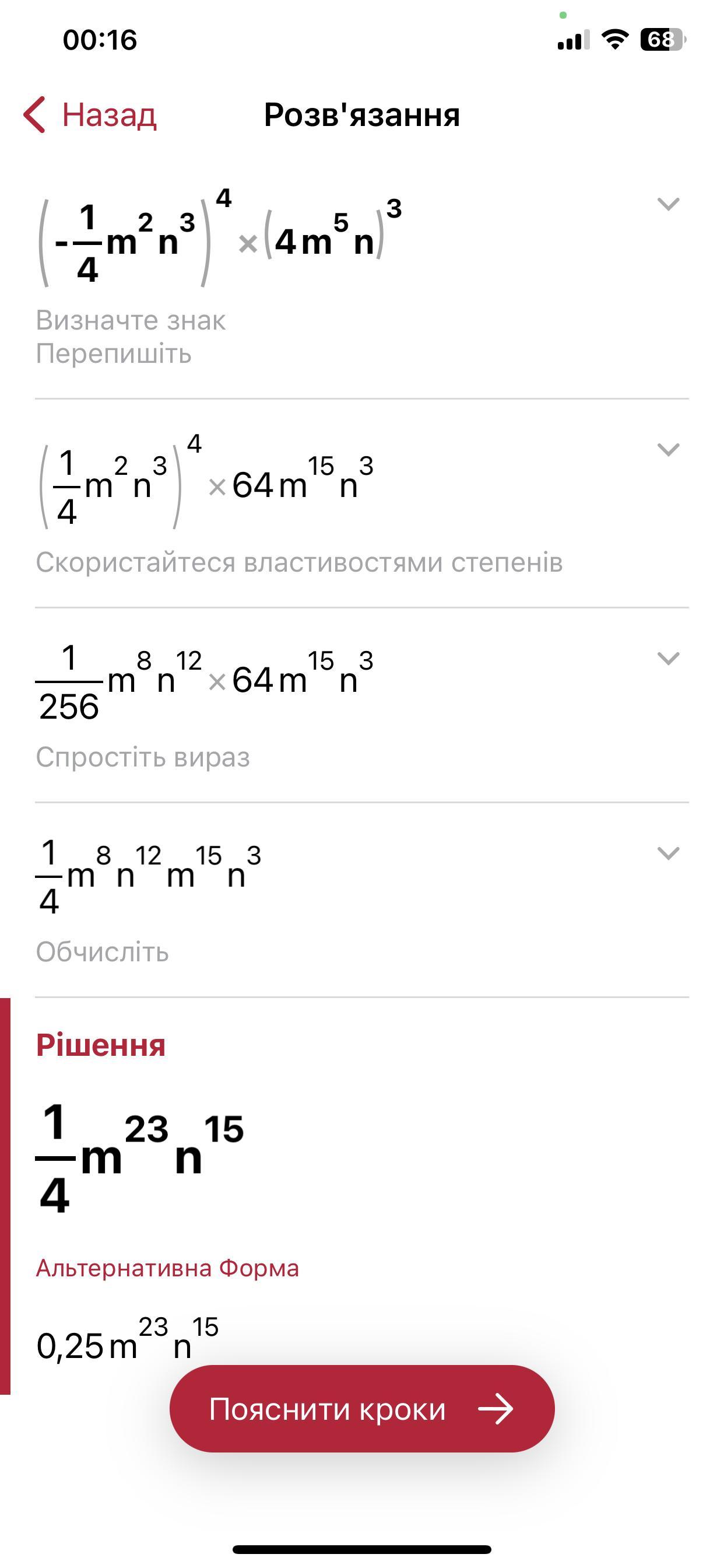This screenshot has height=1568, width=724.
Task: Expand the 'Обчисліть' step details
Action: [x=668, y=853]
